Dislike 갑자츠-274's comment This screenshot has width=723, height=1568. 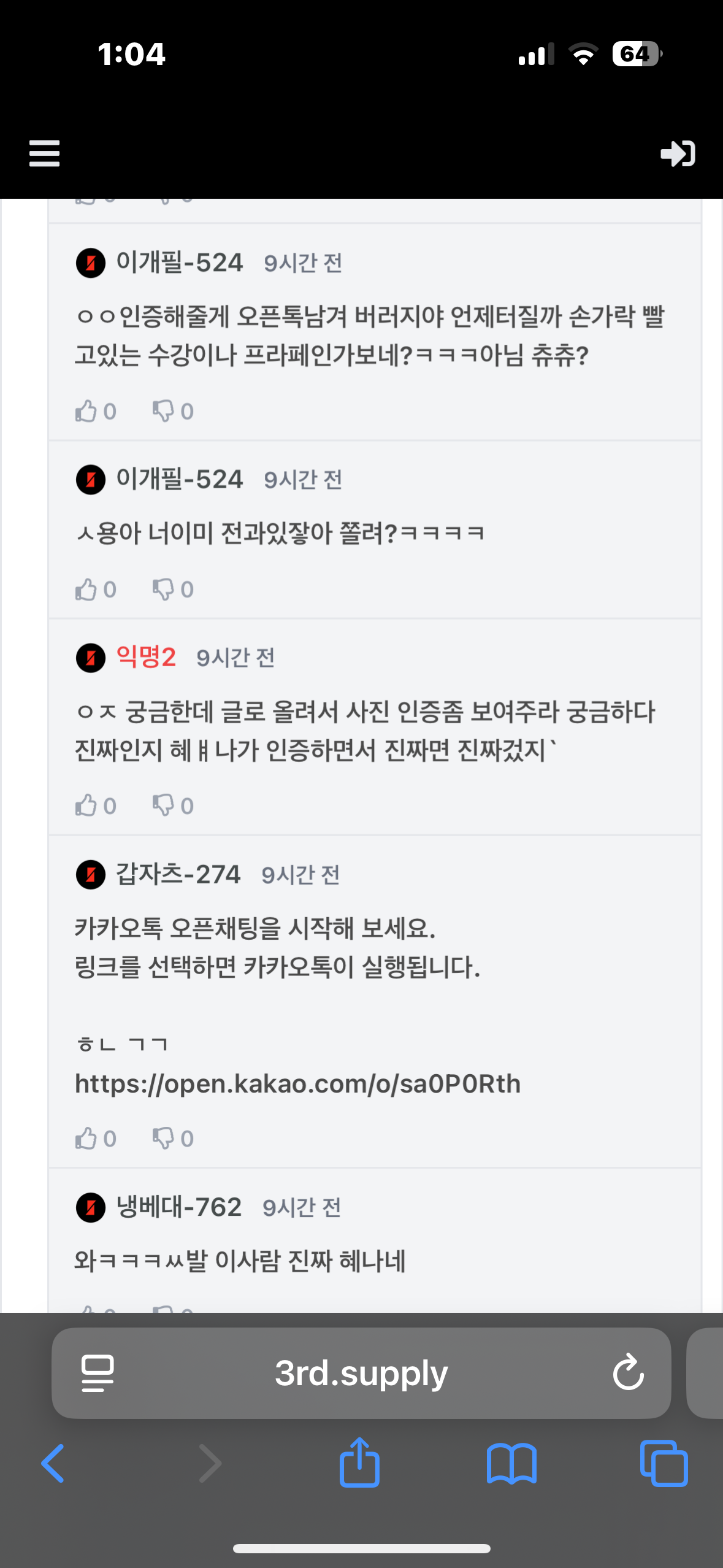(164, 1139)
